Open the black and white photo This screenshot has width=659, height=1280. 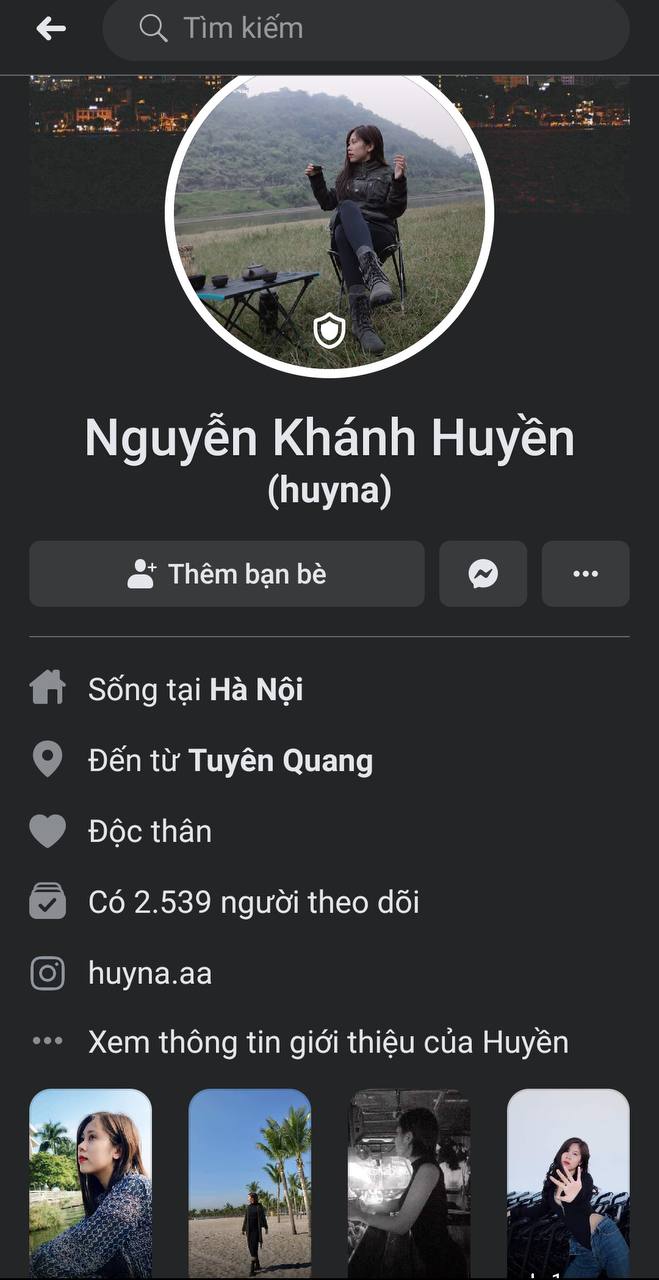coord(409,1183)
